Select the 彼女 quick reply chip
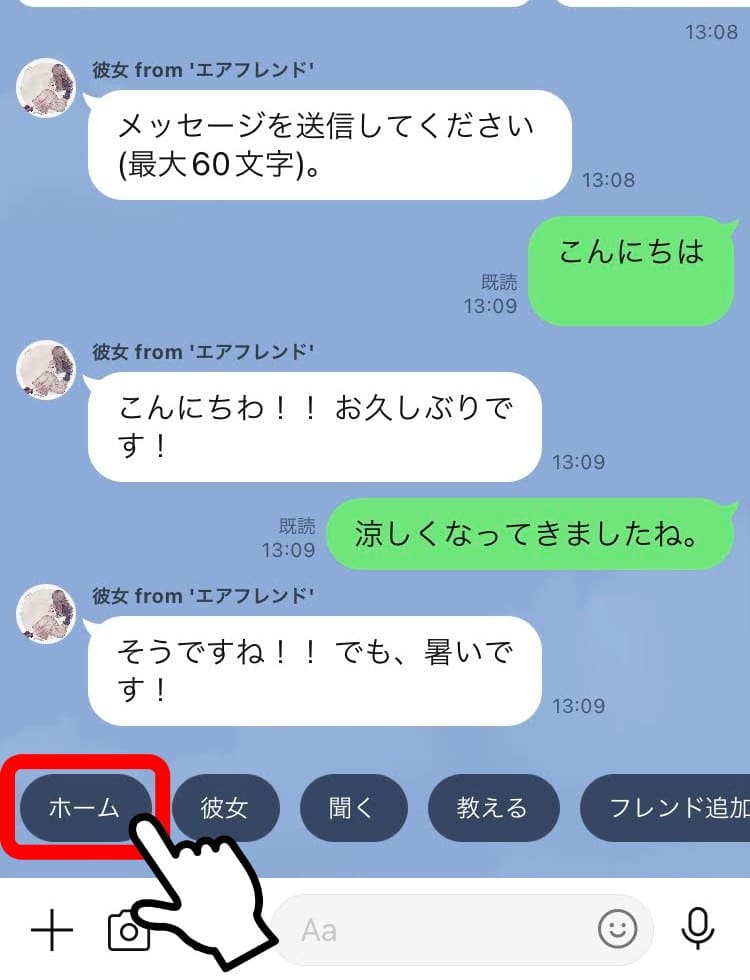 [x=225, y=808]
